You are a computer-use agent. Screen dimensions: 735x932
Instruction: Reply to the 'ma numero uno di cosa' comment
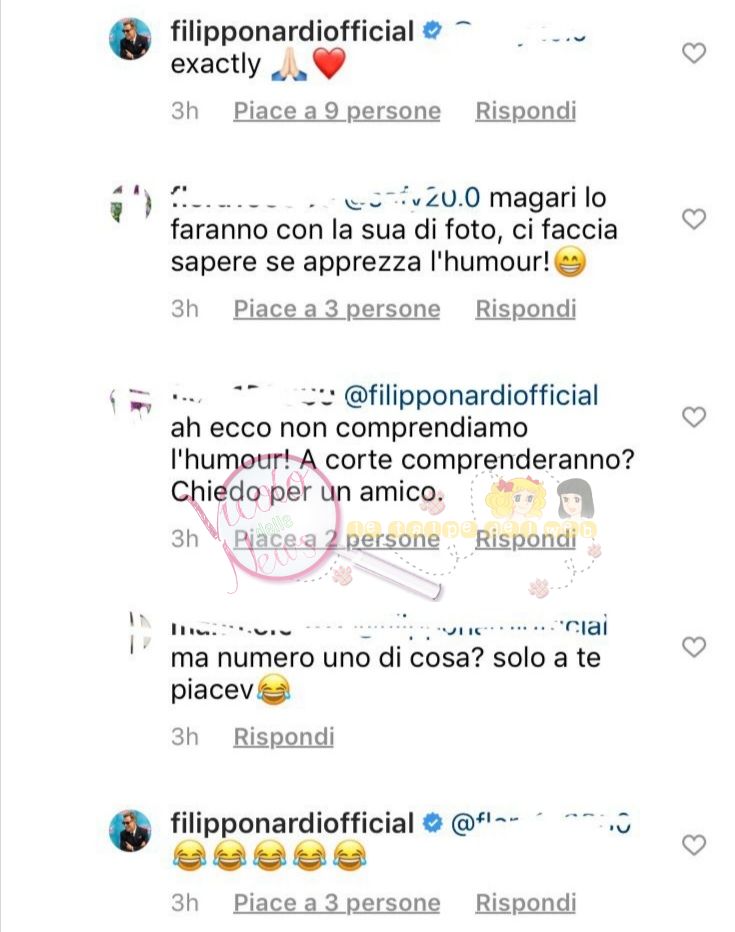coord(283,738)
